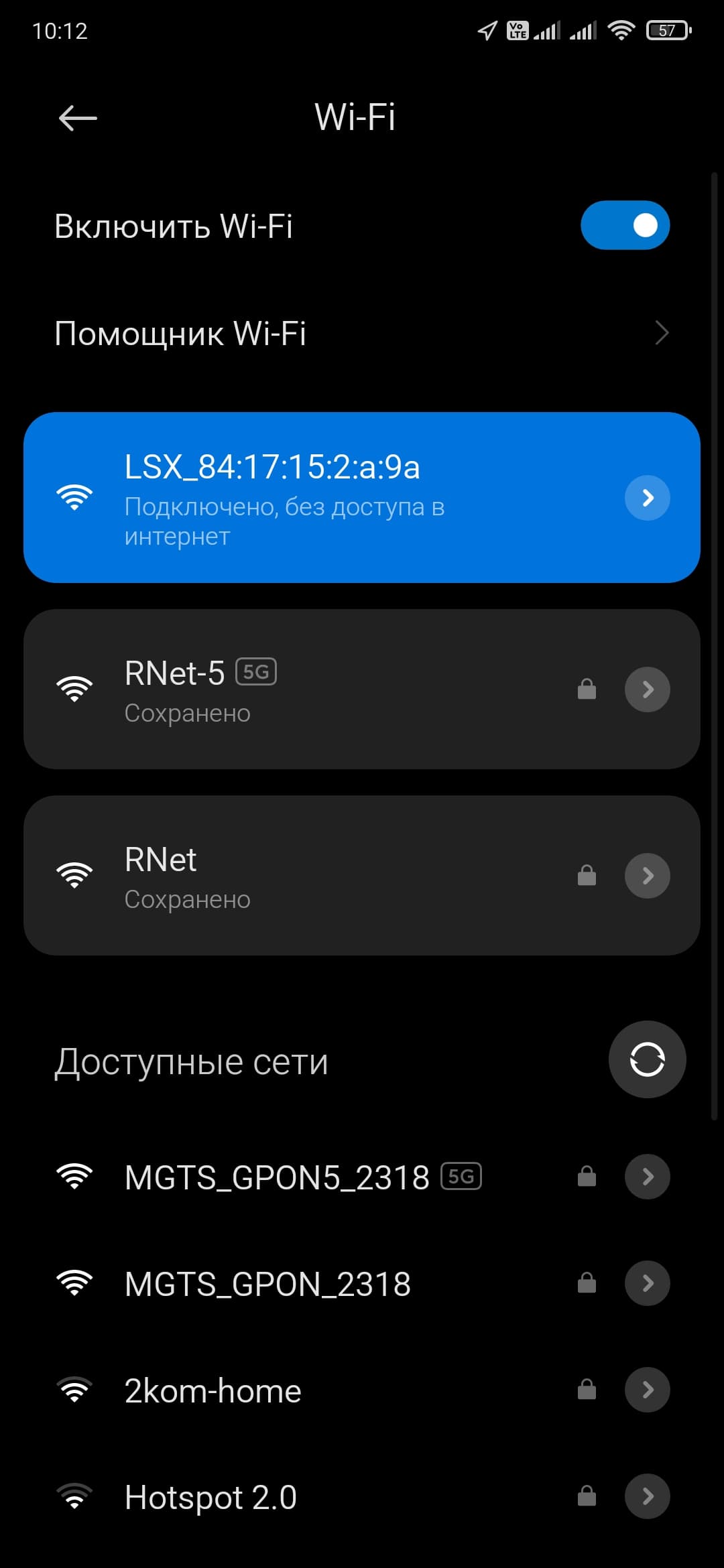Go back from the Wi-Fi screen

(x=78, y=119)
